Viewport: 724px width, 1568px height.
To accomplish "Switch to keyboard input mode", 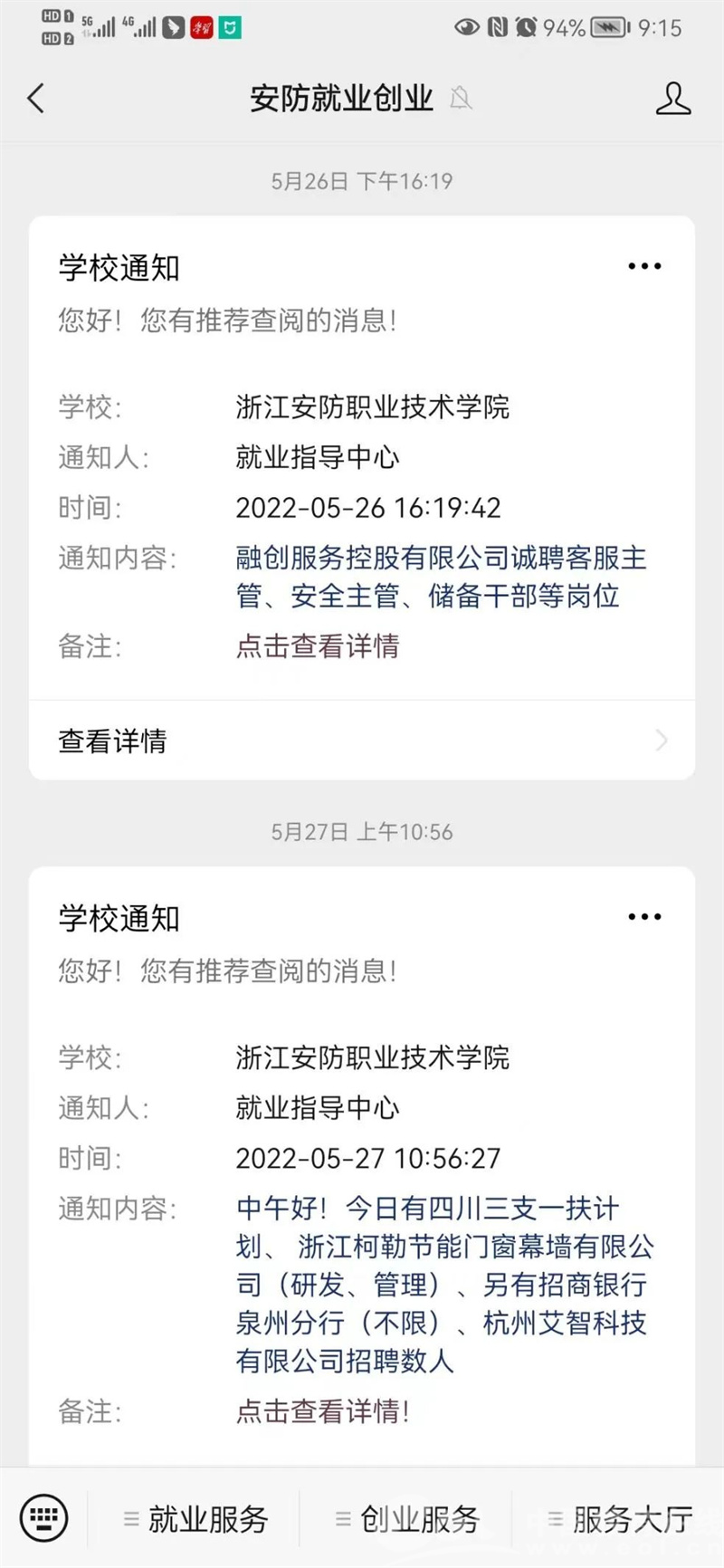I will pos(43,1517).
